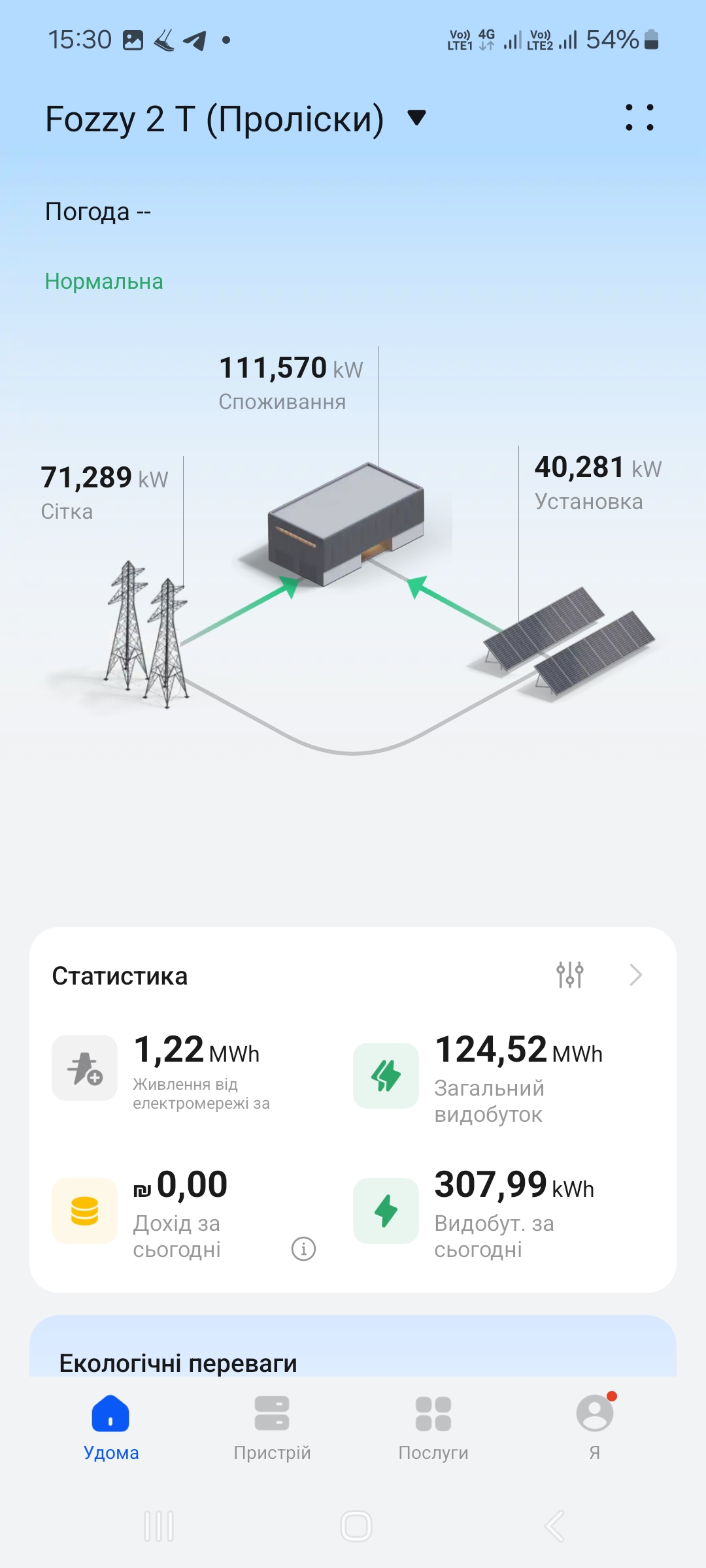This screenshot has height=1568, width=706.
Task: Open the Fozzy 2 T plant selector dropdown
Action: point(416,118)
